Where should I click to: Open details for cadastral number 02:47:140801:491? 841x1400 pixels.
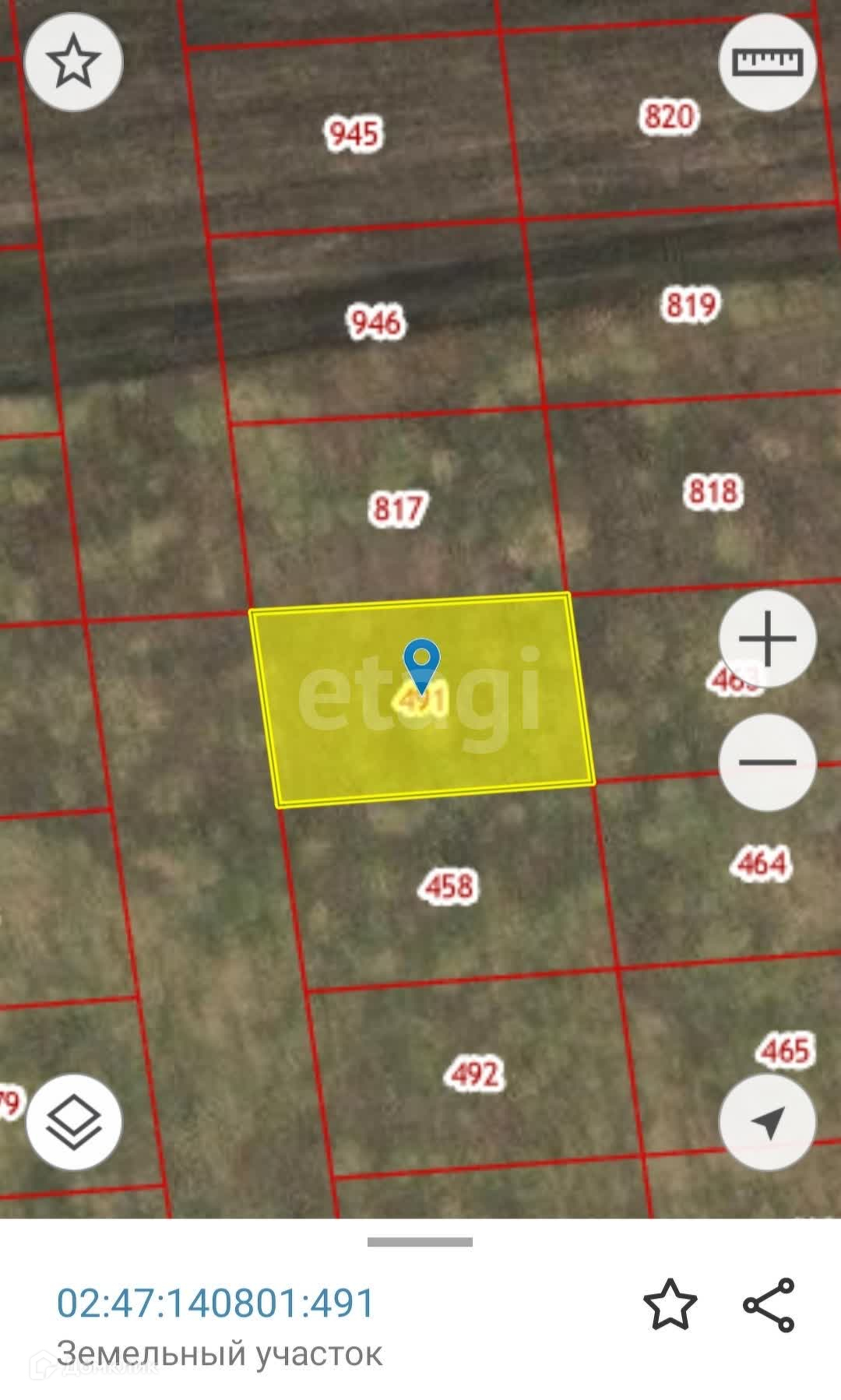[x=216, y=1303]
